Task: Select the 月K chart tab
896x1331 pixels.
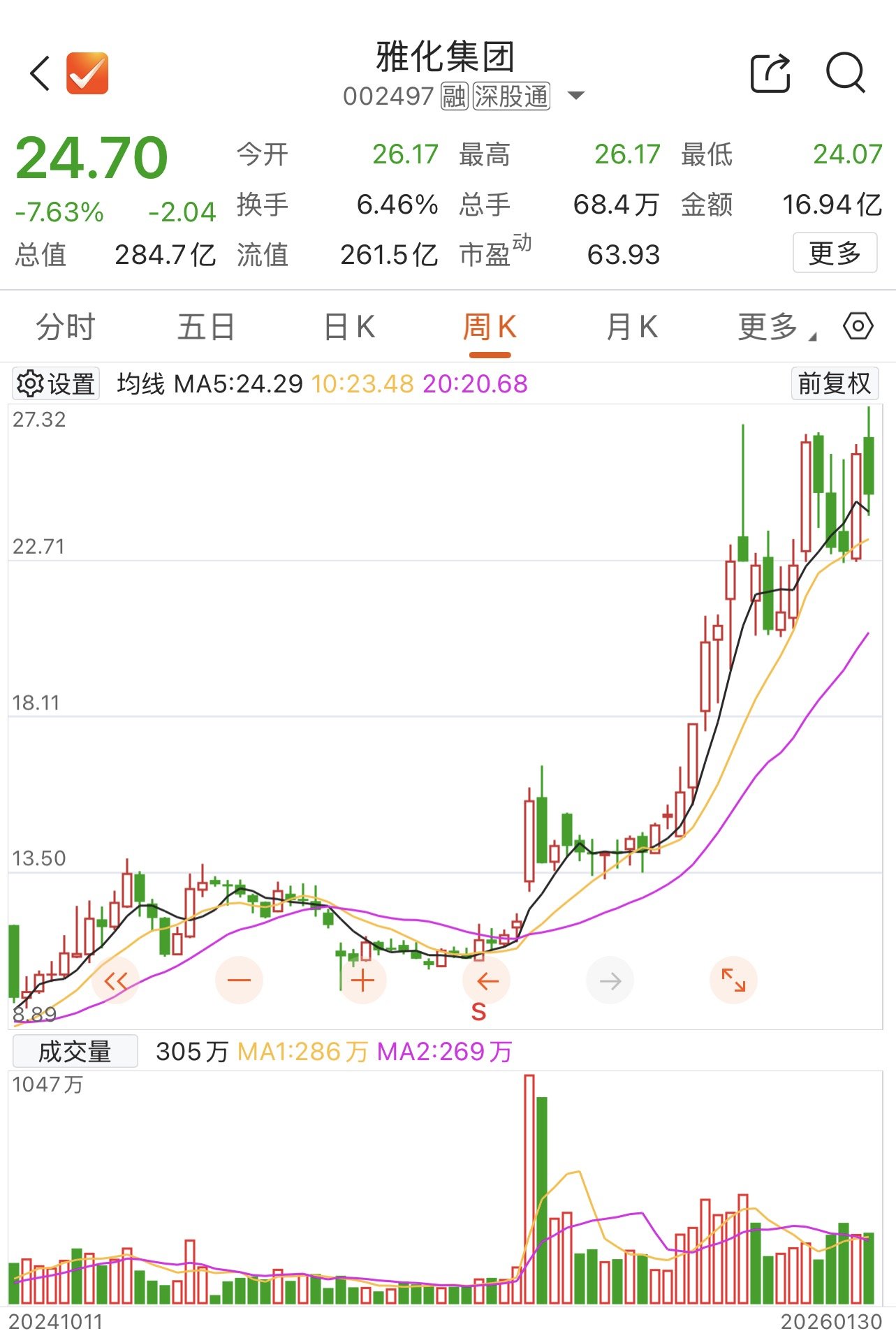Action: [x=632, y=327]
